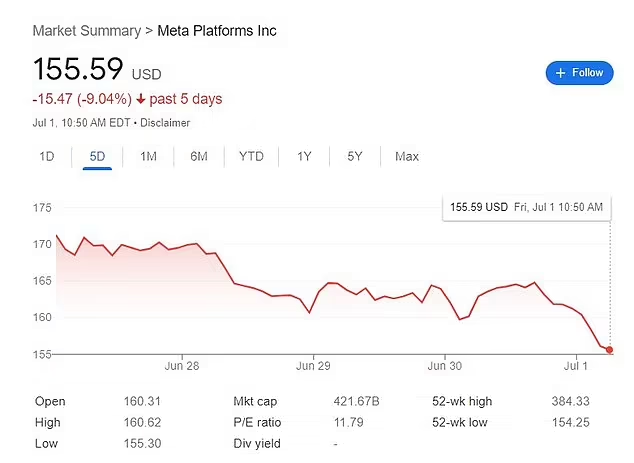This screenshot has height=463, width=634.
Task: Switch to Max time range
Action: coord(406,156)
